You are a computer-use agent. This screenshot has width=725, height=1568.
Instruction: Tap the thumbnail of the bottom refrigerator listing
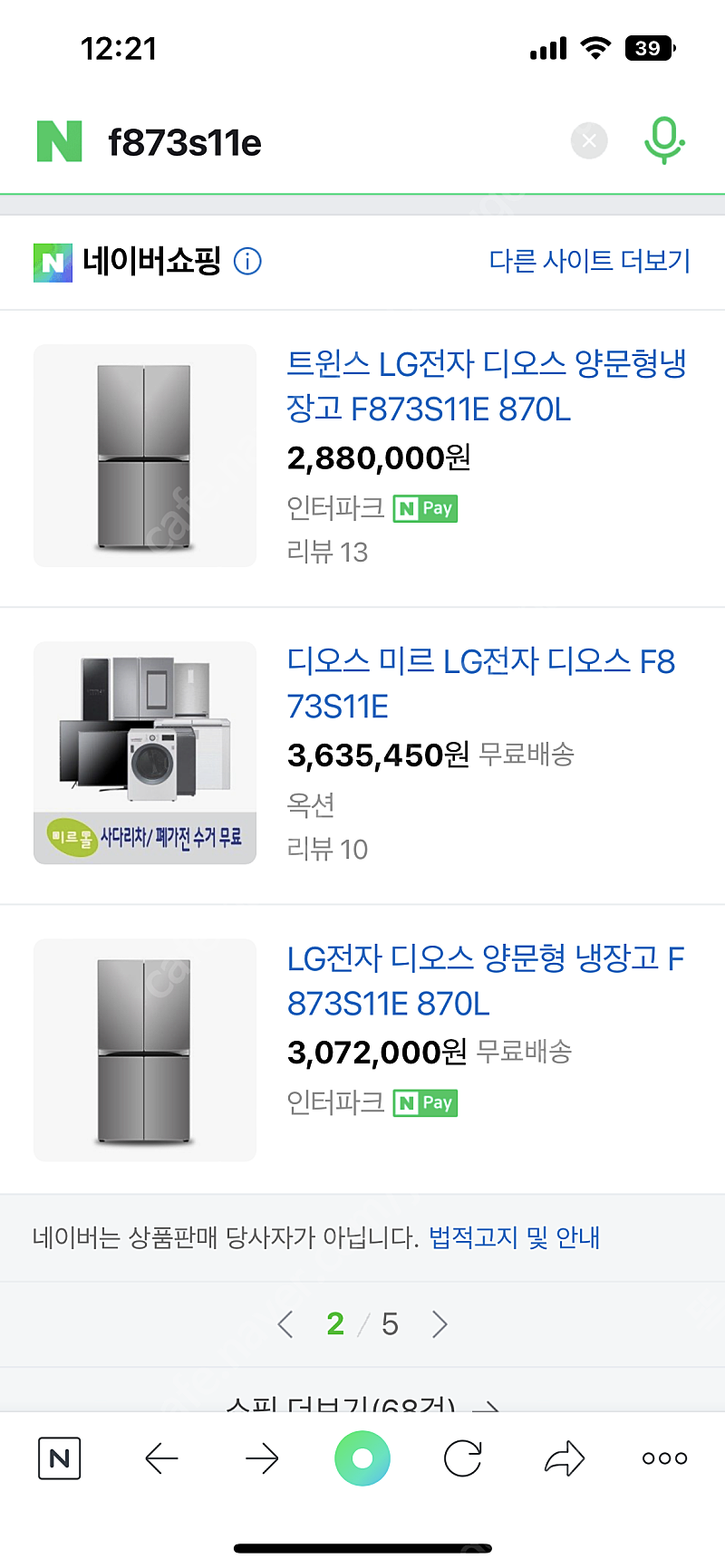pyautogui.click(x=144, y=1050)
